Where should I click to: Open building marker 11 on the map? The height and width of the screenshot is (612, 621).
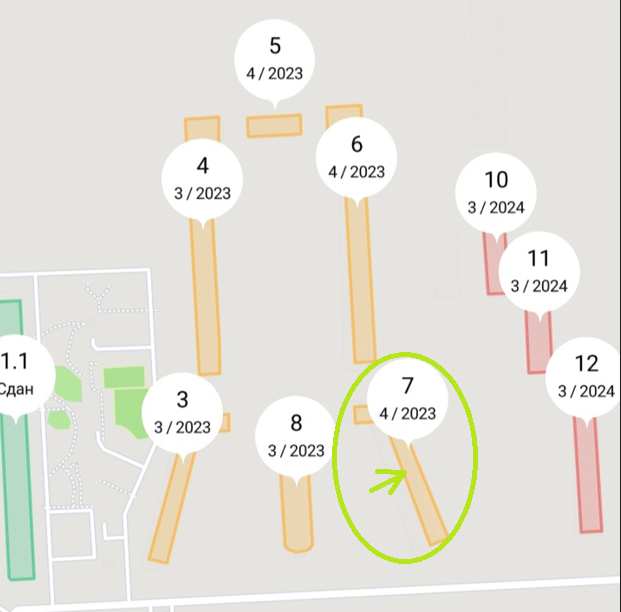(539, 271)
